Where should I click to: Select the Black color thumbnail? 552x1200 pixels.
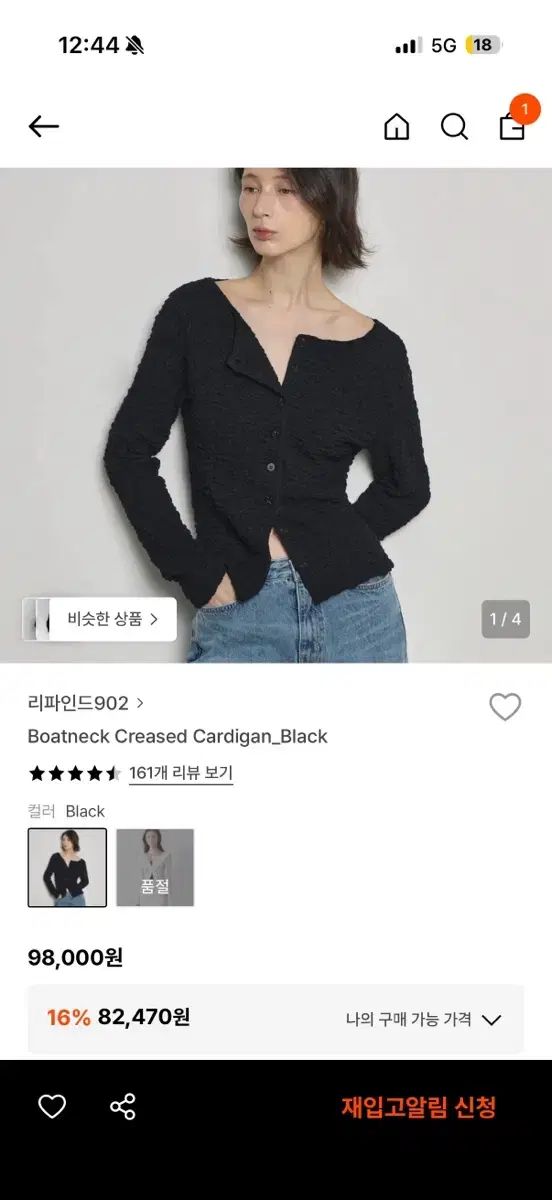pyautogui.click(x=67, y=867)
